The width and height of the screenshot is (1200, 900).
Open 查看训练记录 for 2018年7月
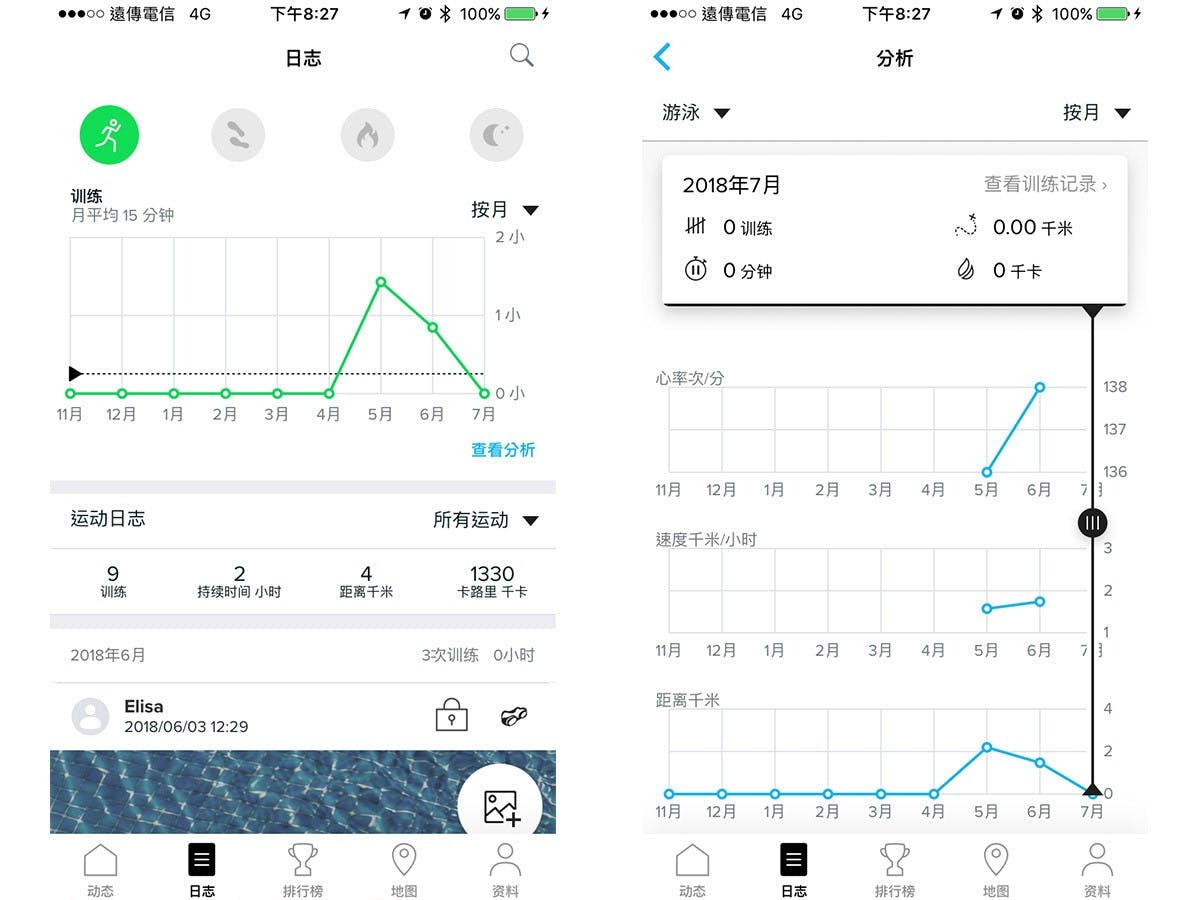[1045, 184]
